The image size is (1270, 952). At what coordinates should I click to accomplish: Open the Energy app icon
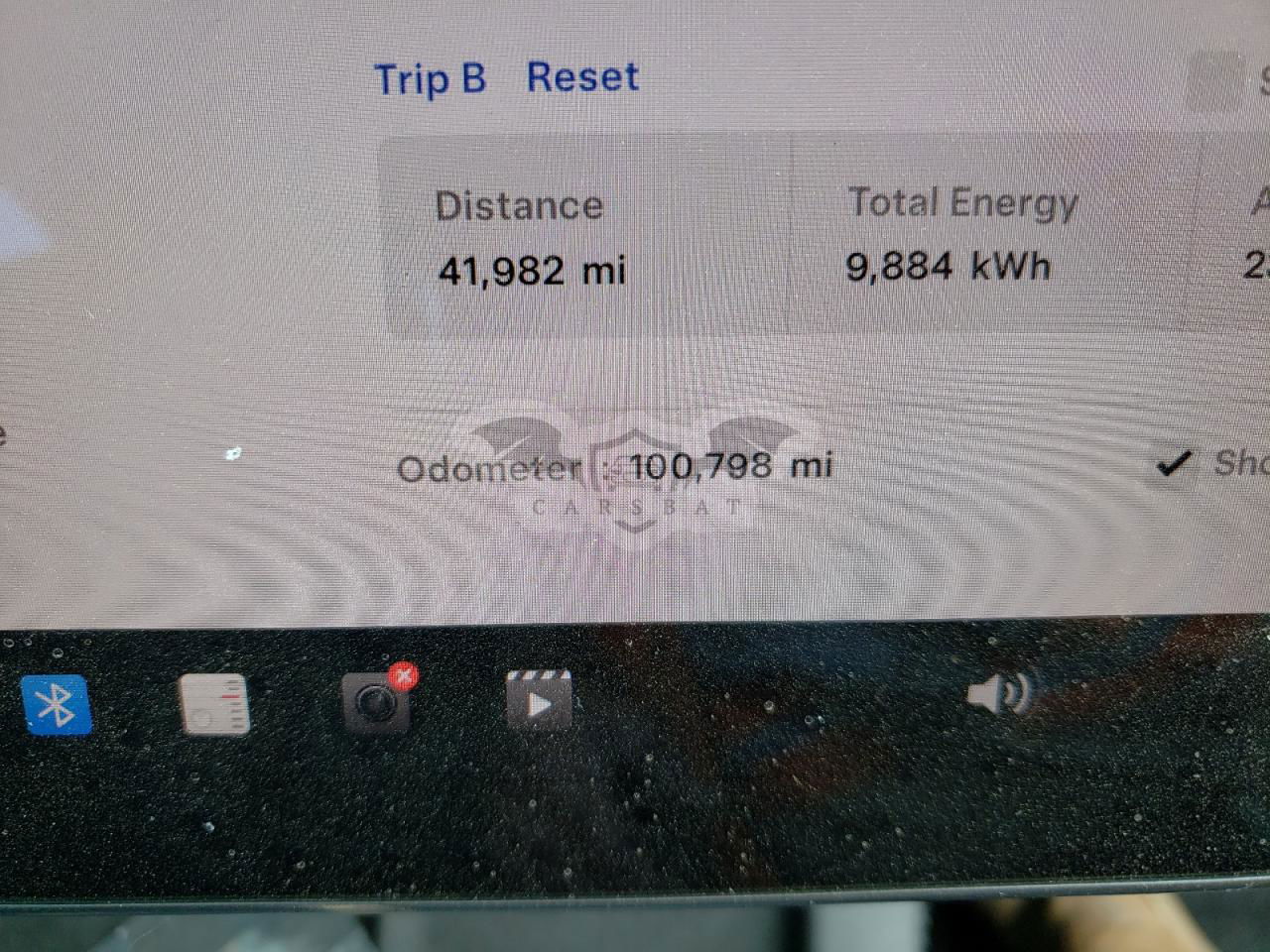pos(215,704)
